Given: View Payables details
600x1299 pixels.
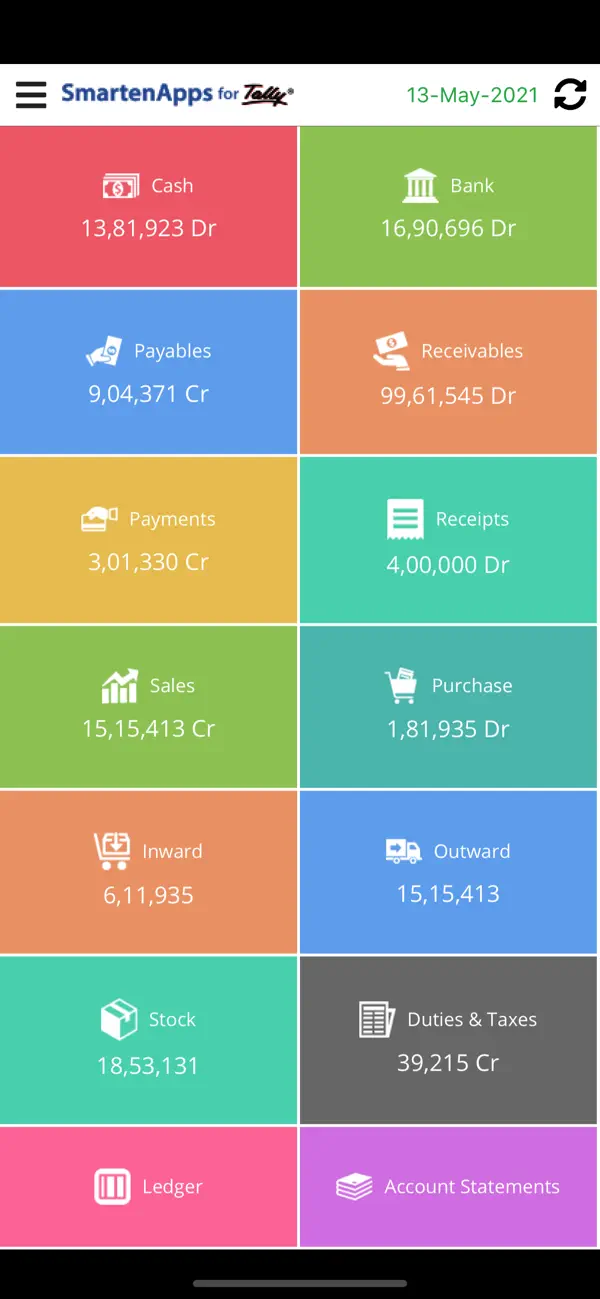Looking at the screenshot, I should 148,371.
